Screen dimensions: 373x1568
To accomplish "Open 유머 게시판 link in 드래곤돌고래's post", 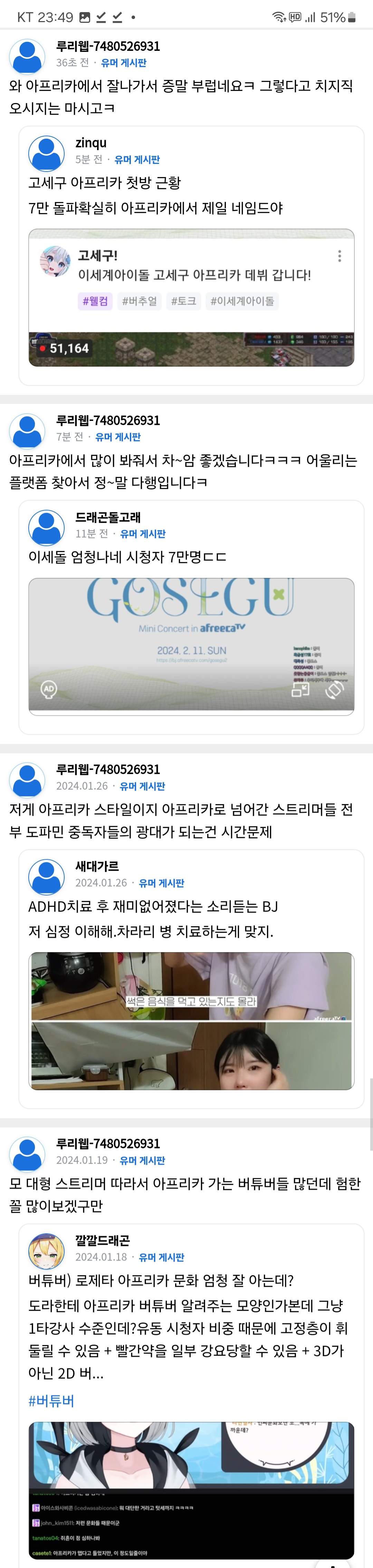I will (143, 534).
